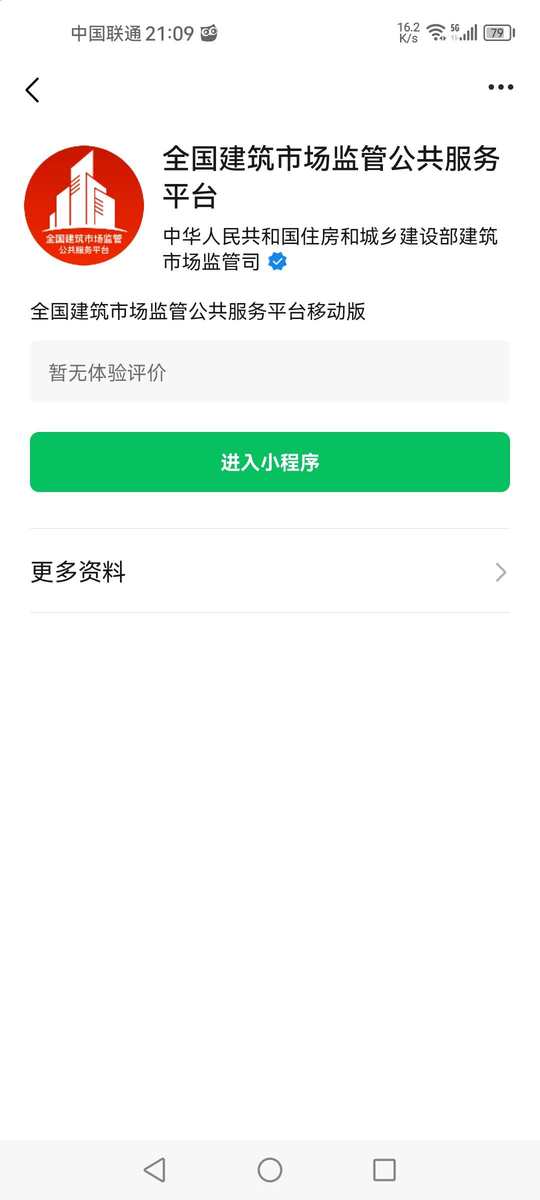This screenshot has width=540, height=1200.
Task: Open the recent apps square button
Action: pos(384,1170)
